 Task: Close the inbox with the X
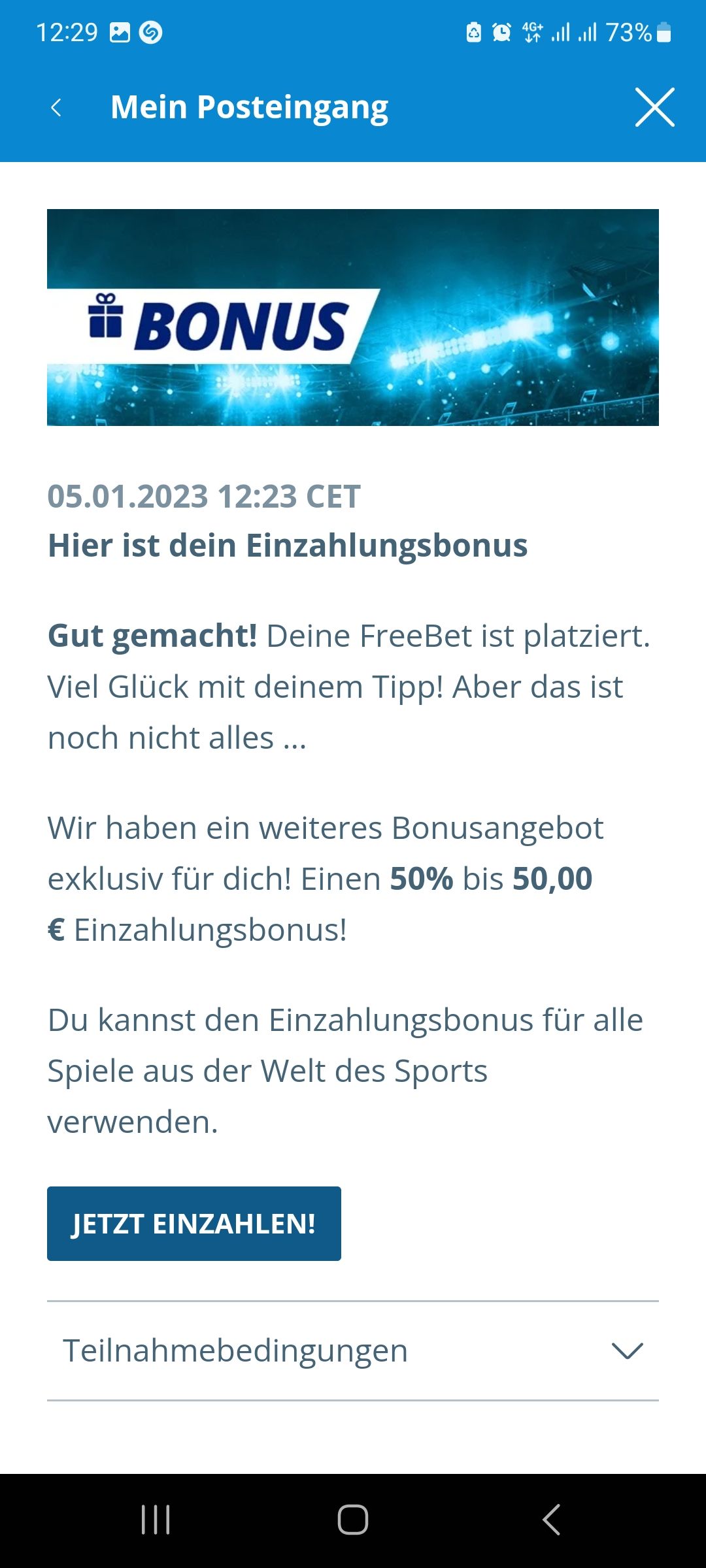click(x=654, y=108)
